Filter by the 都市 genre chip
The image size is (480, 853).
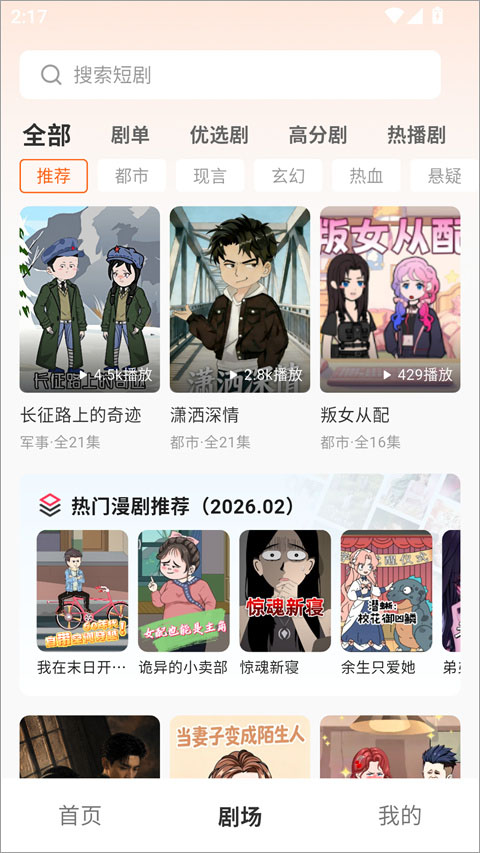pos(132,176)
